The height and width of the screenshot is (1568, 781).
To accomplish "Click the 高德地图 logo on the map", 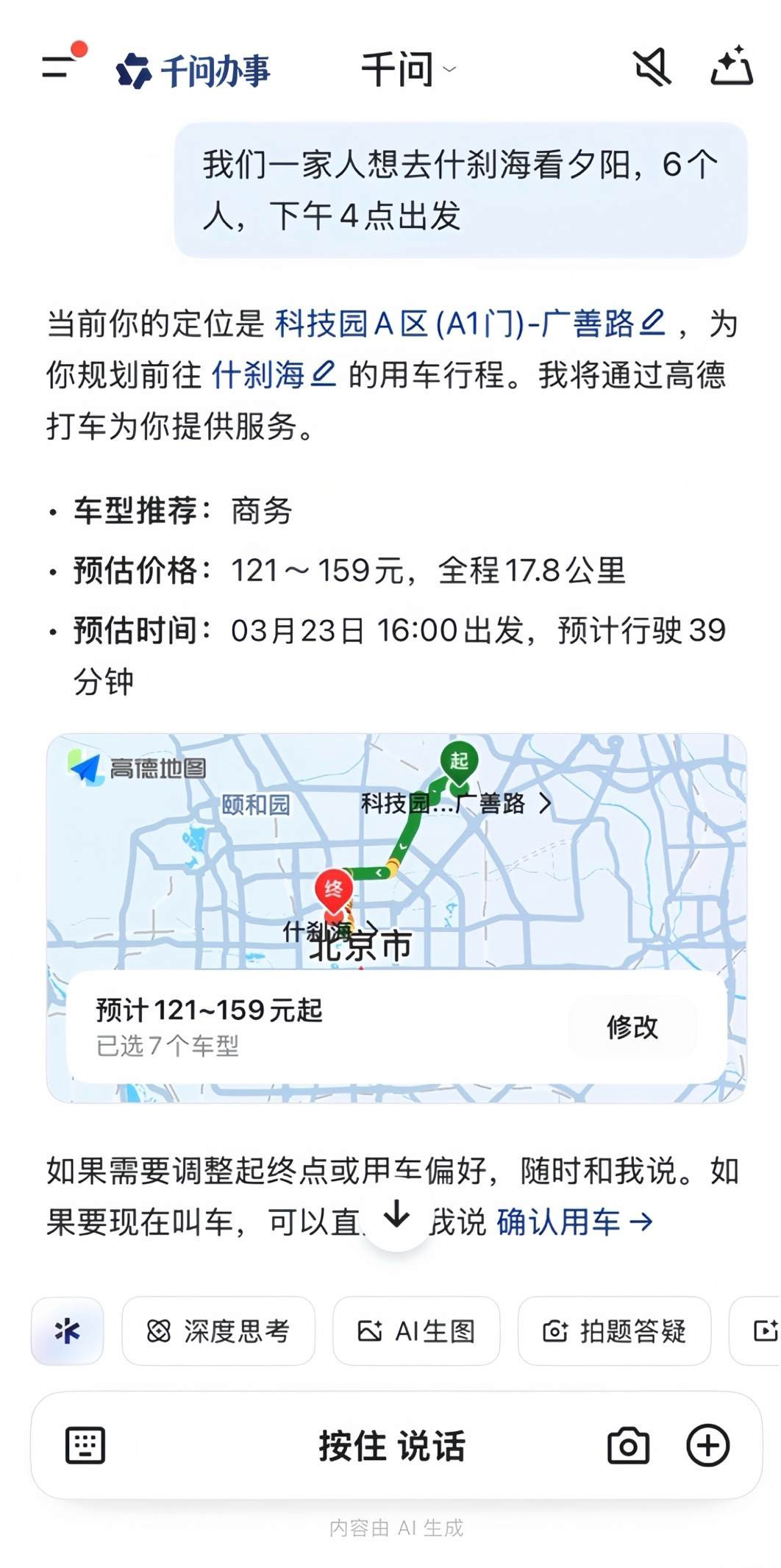I will pyautogui.click(x=136, y=765).
